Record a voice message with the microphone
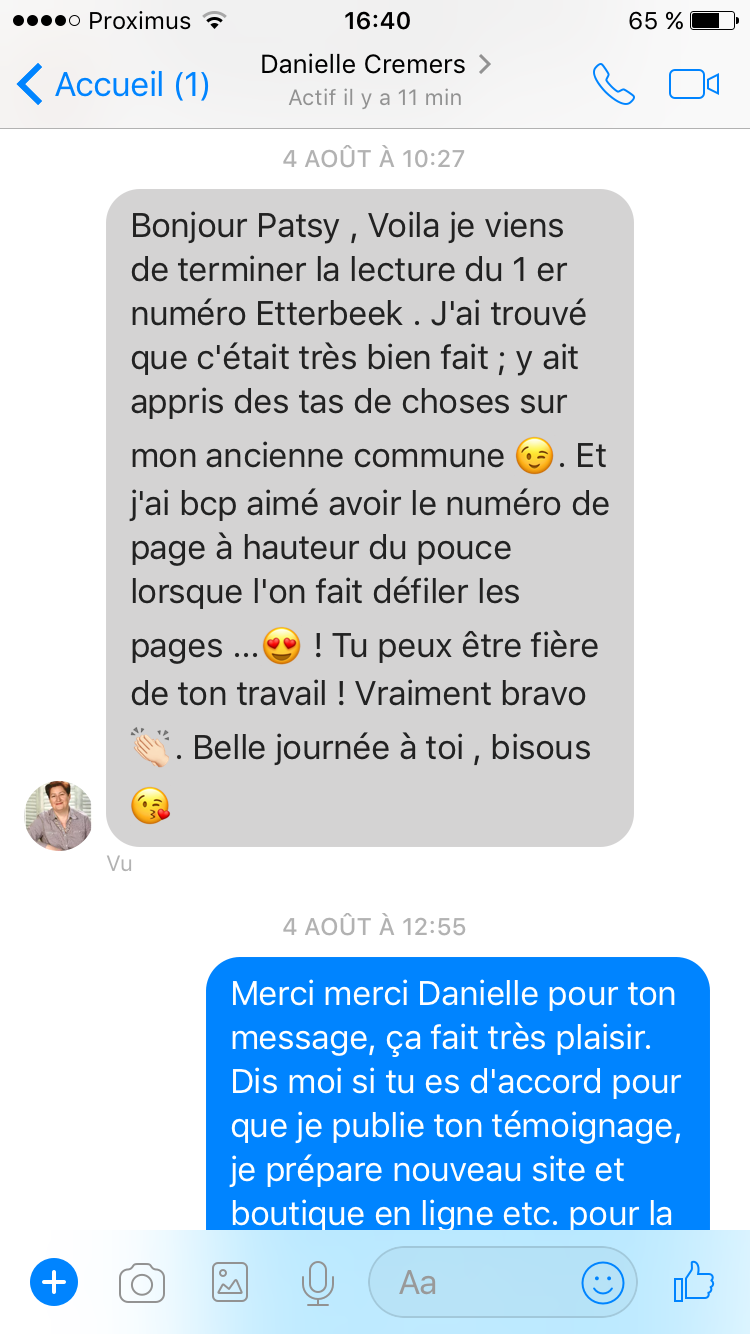Image resolution: width=750 pixels, height=1334 pixels. coord(317,1282)
